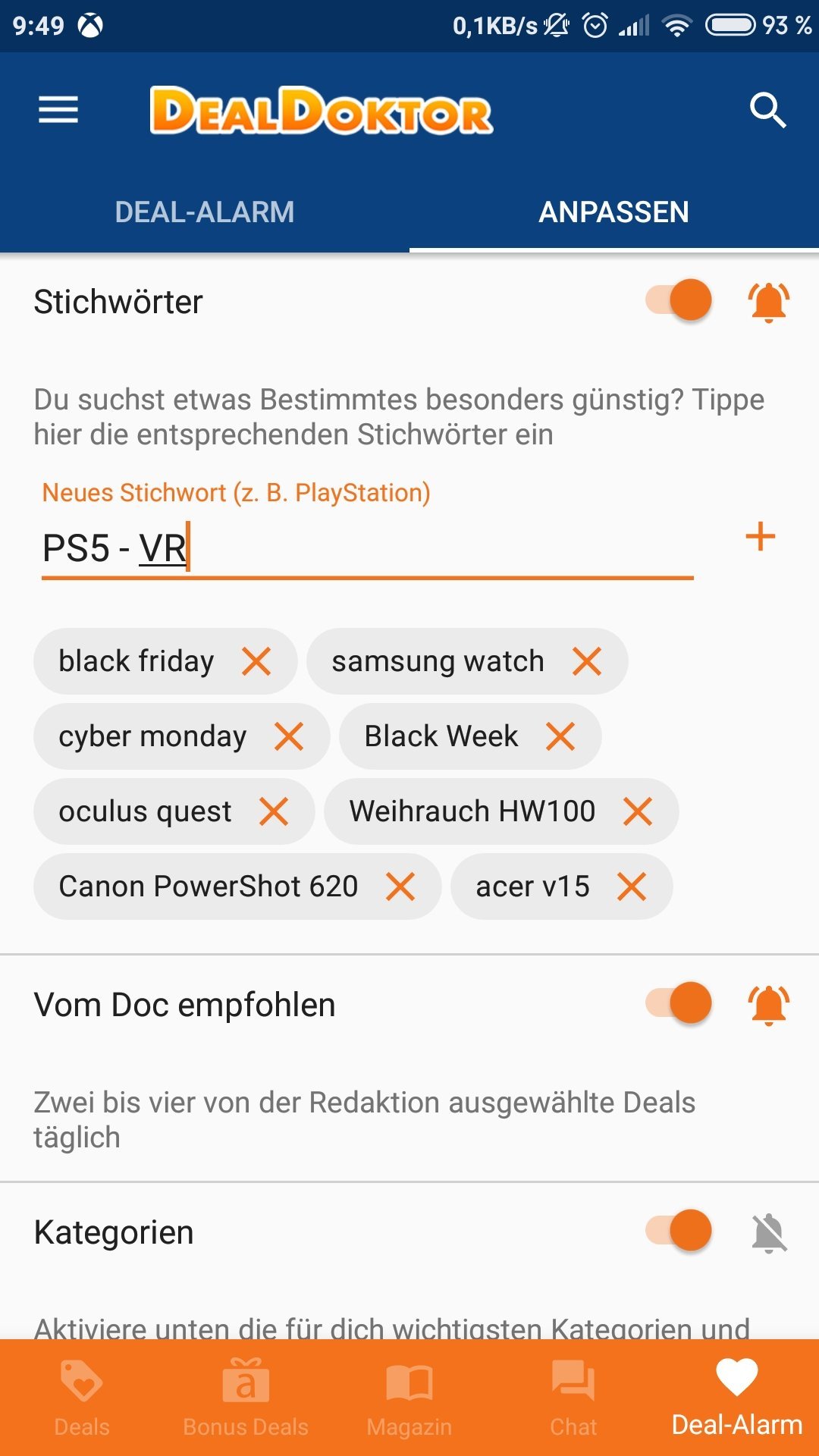The image size is (819, 1456).
Task: Open the Chat tab
Action: pyautogui.click(x=573, y=1398)
